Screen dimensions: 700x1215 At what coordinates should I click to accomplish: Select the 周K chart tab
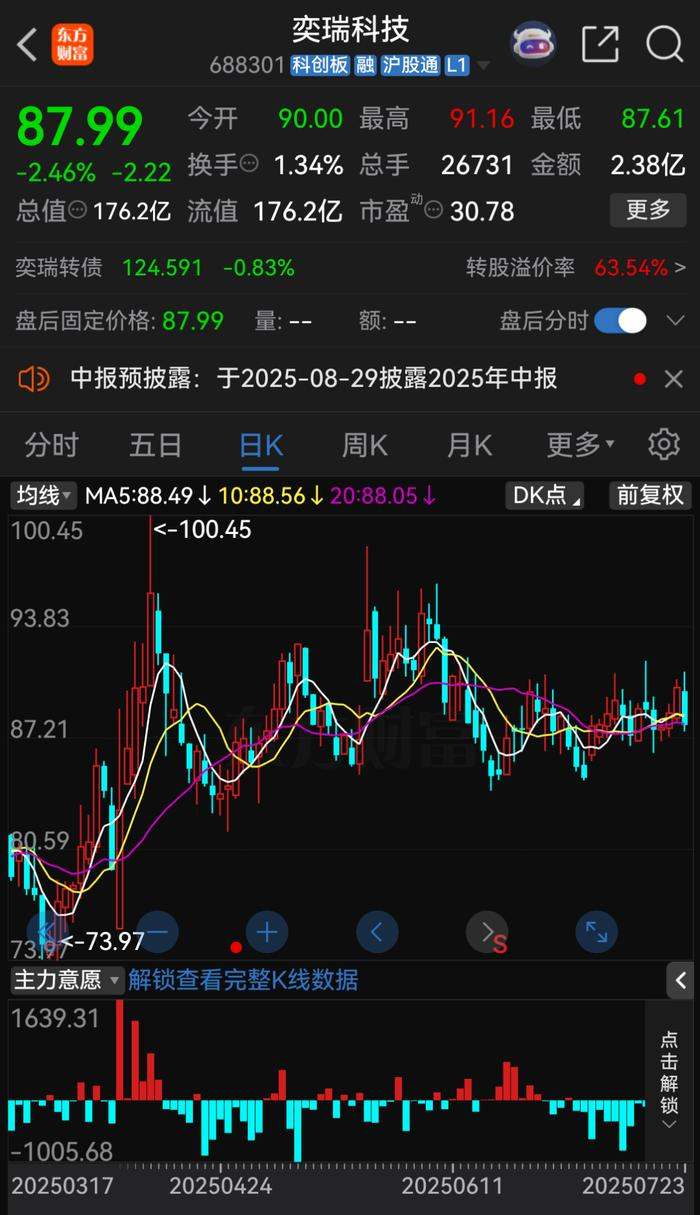365,445
